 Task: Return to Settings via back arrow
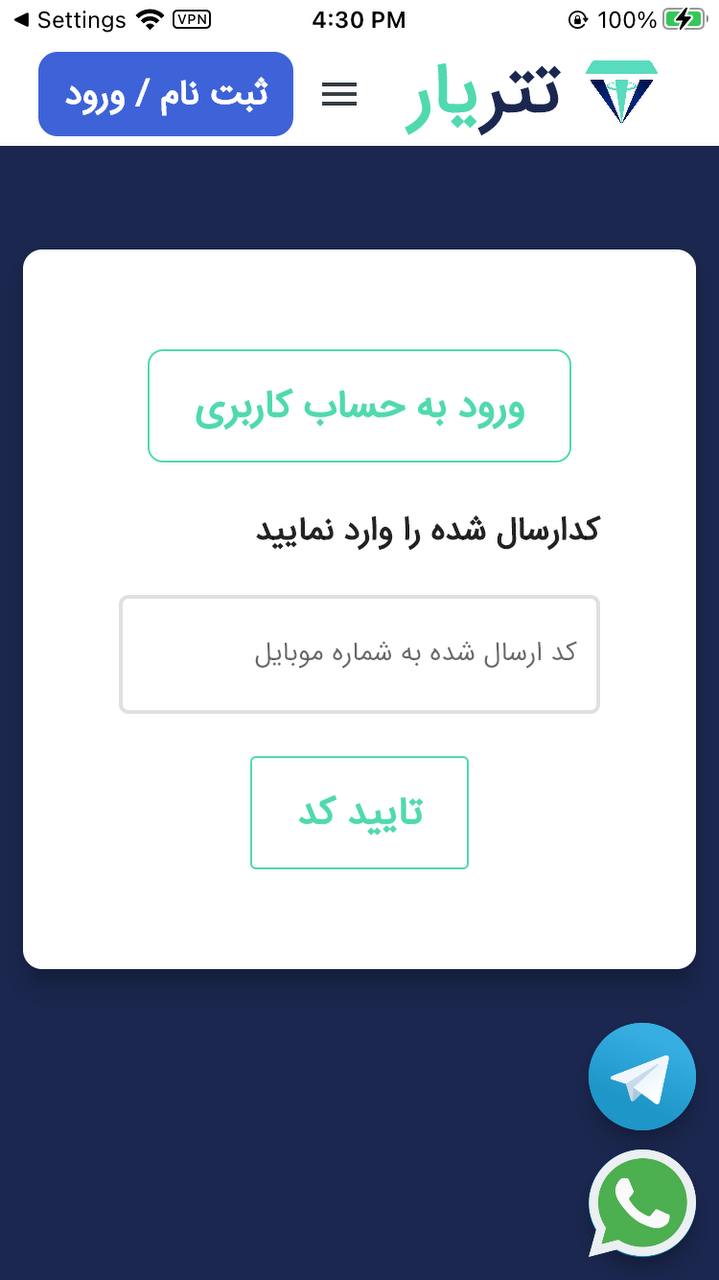pyautogui.click(x=70, y=20)
